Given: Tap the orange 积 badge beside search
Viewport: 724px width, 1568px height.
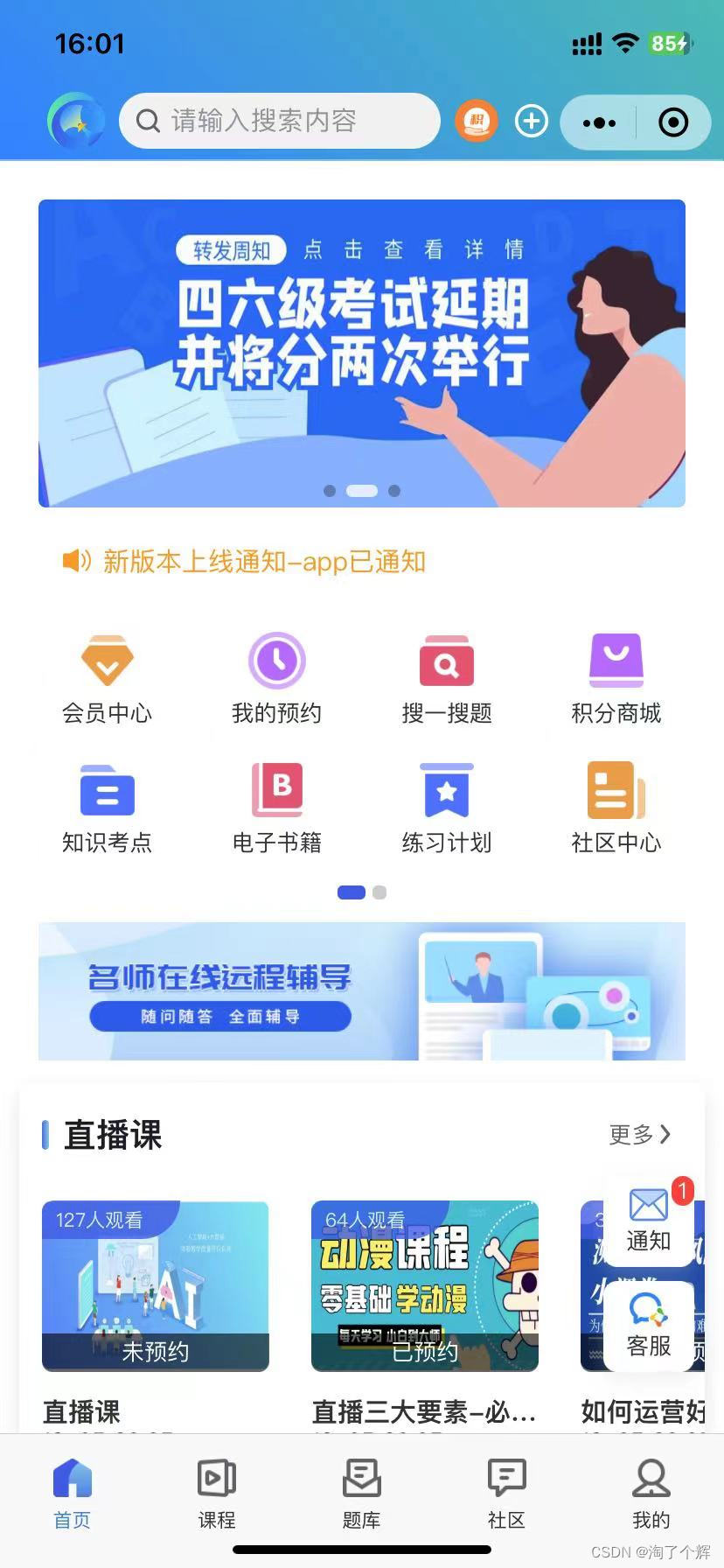Looking at the screenshot, I should pyautogui.click(x=476, y=122).
